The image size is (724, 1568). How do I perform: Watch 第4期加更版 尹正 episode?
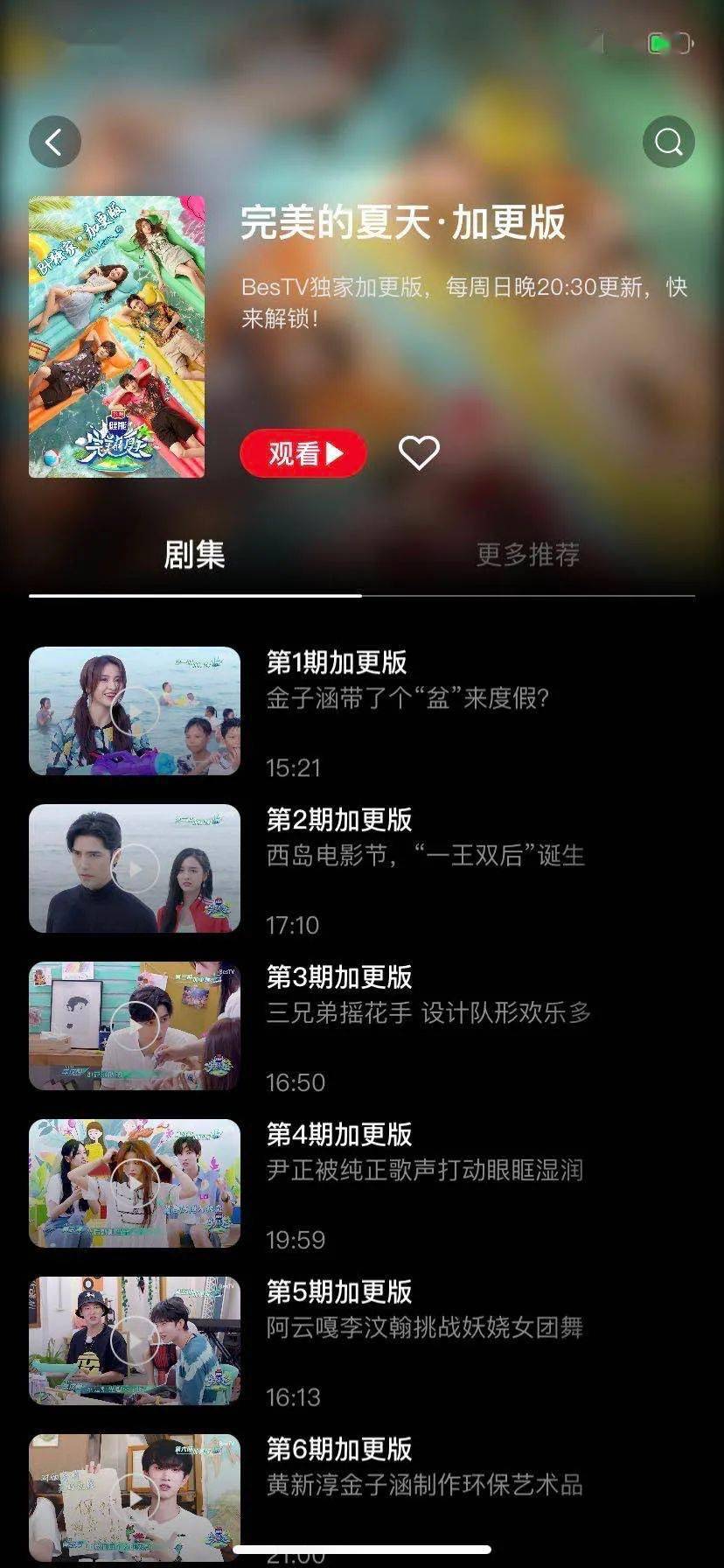pos(135,1183)
